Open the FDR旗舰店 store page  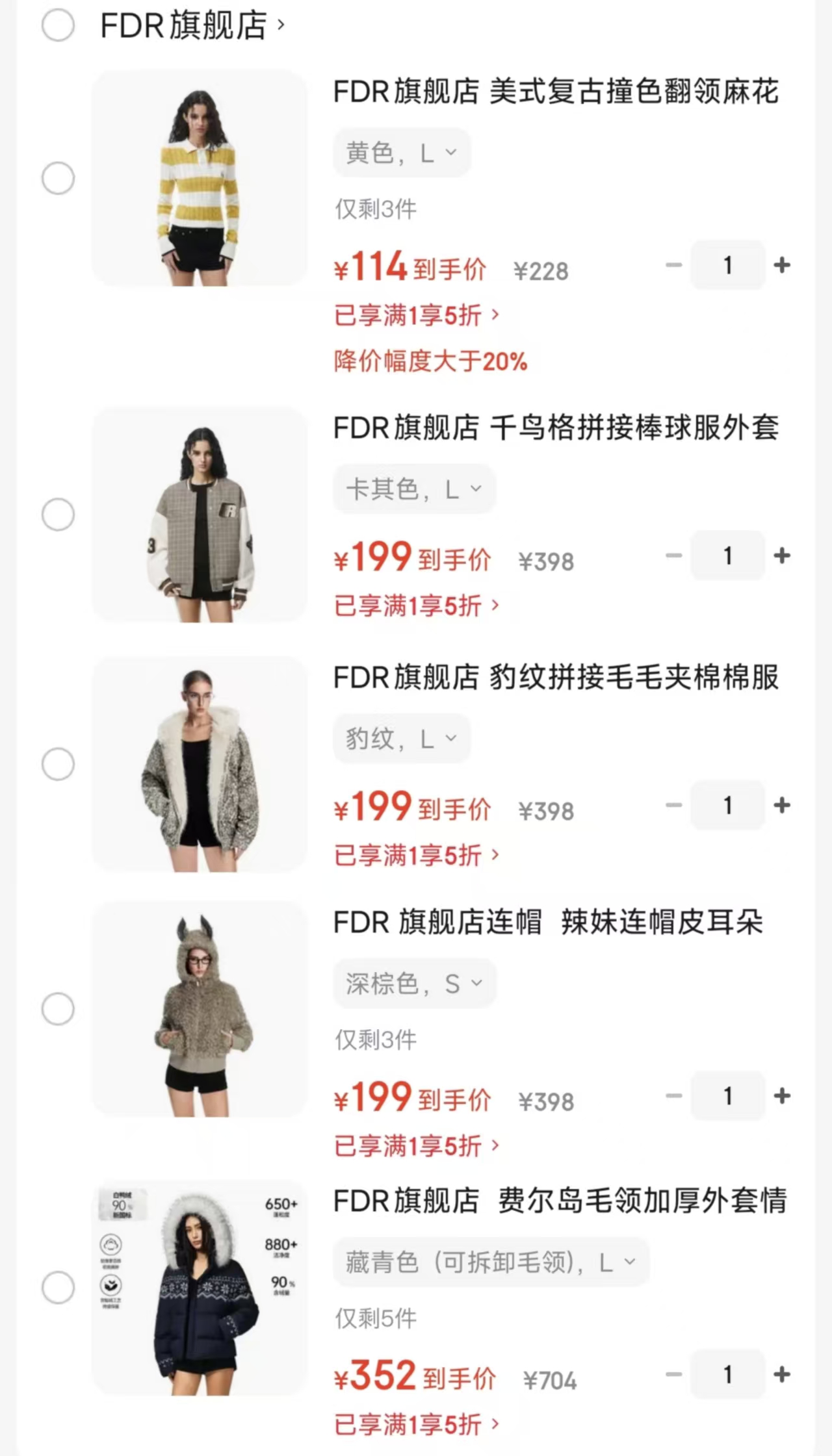tap(192, 25)
